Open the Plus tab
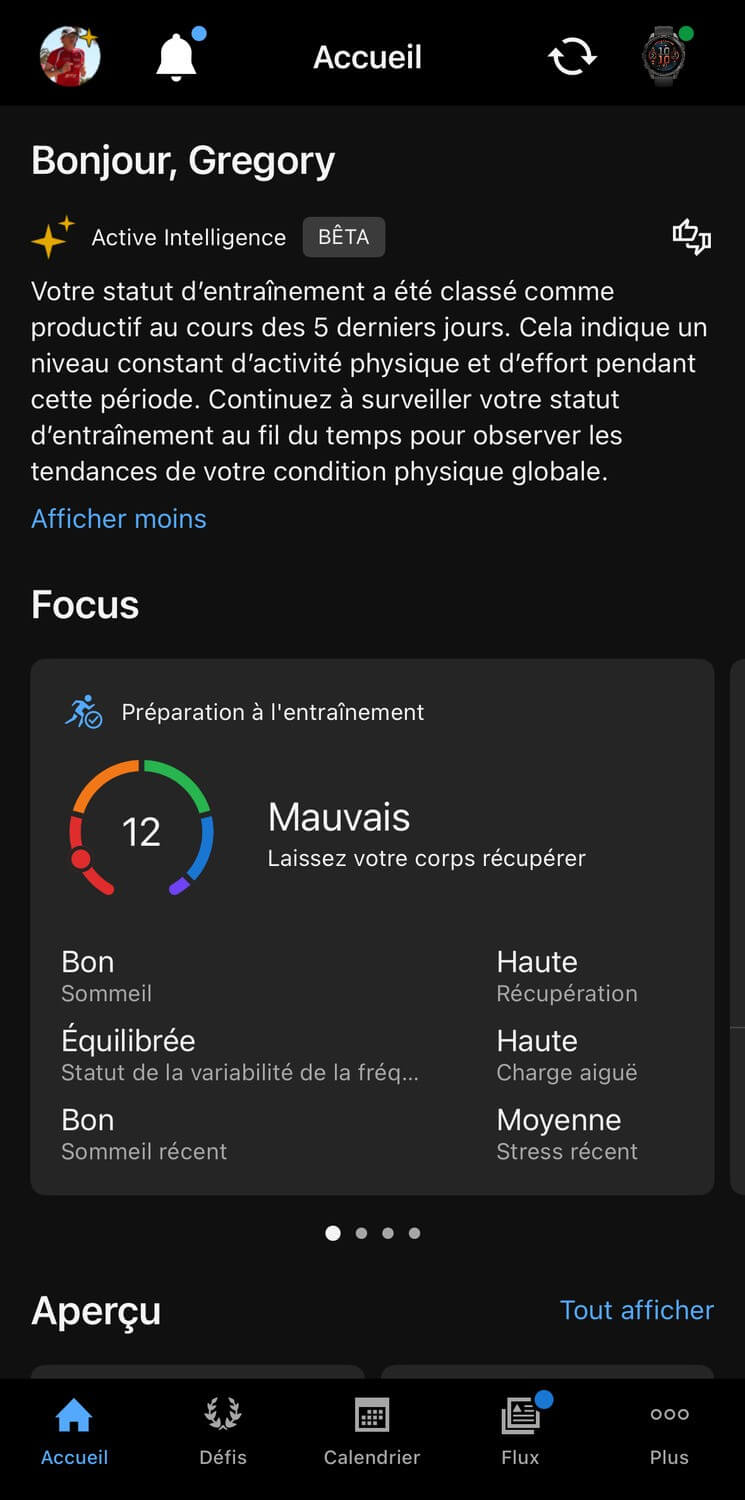The width and height of the screenshot is (745, 1500). pyautogui.click(x=669, y=1431)
